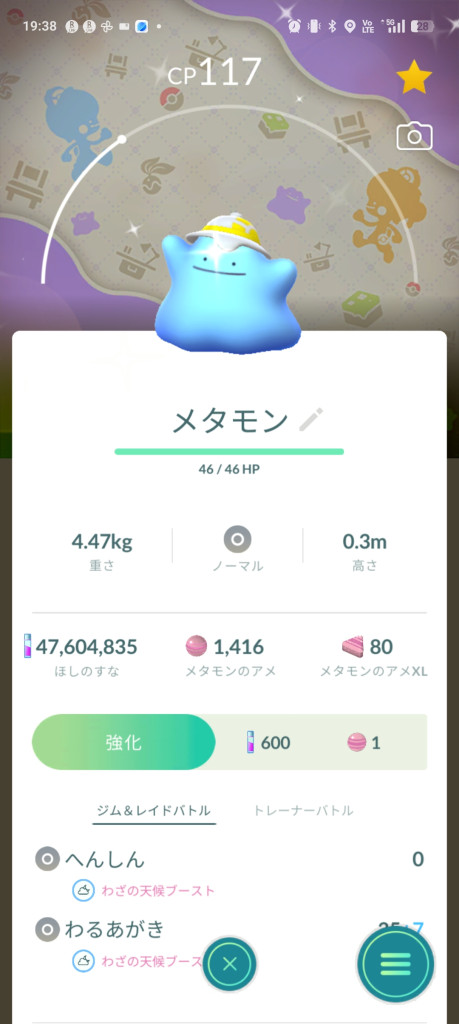Image resolution: width=459 pixels, height=1024 pixels.
Task: Edit the メタモン nickname with the pencil
Action: [311, 420]
